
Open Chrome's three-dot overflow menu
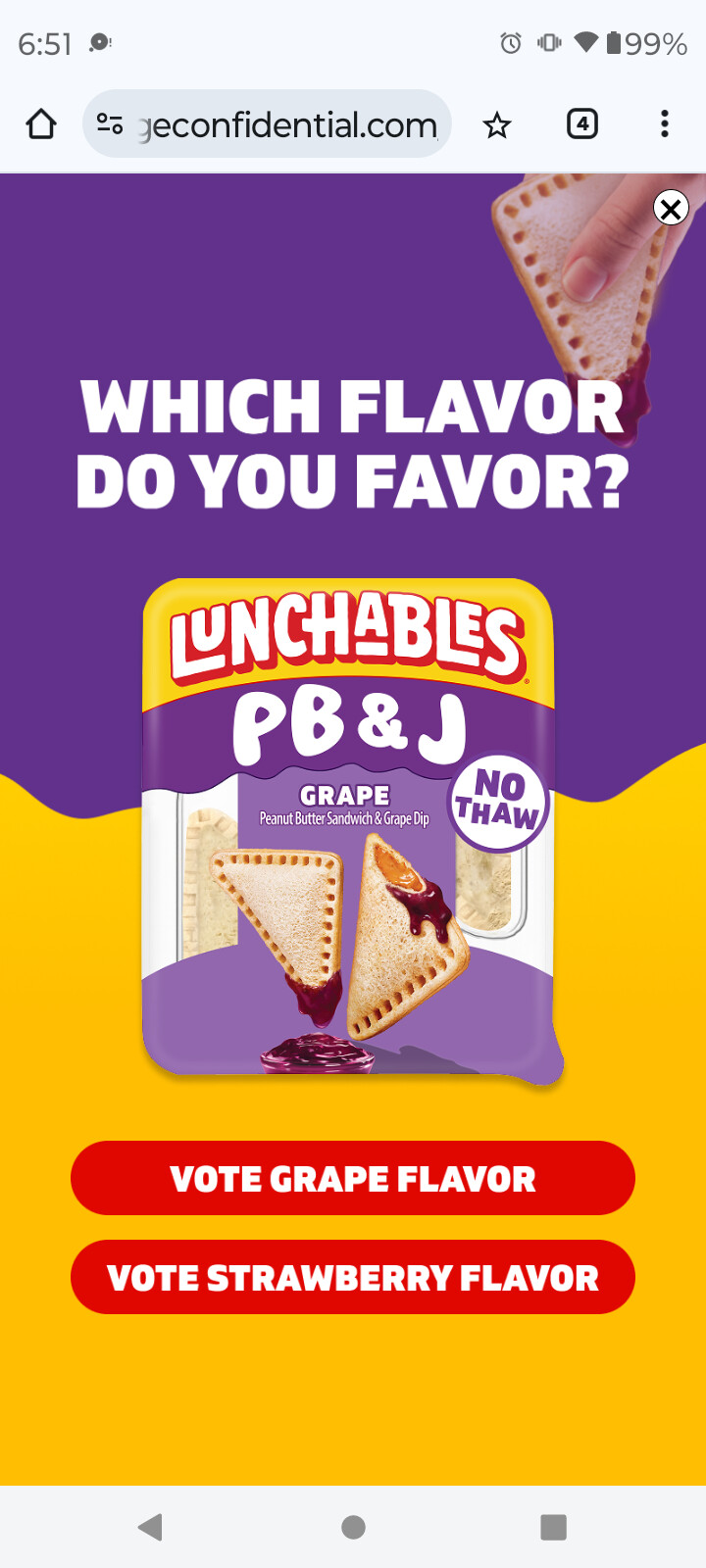point(665,124)
